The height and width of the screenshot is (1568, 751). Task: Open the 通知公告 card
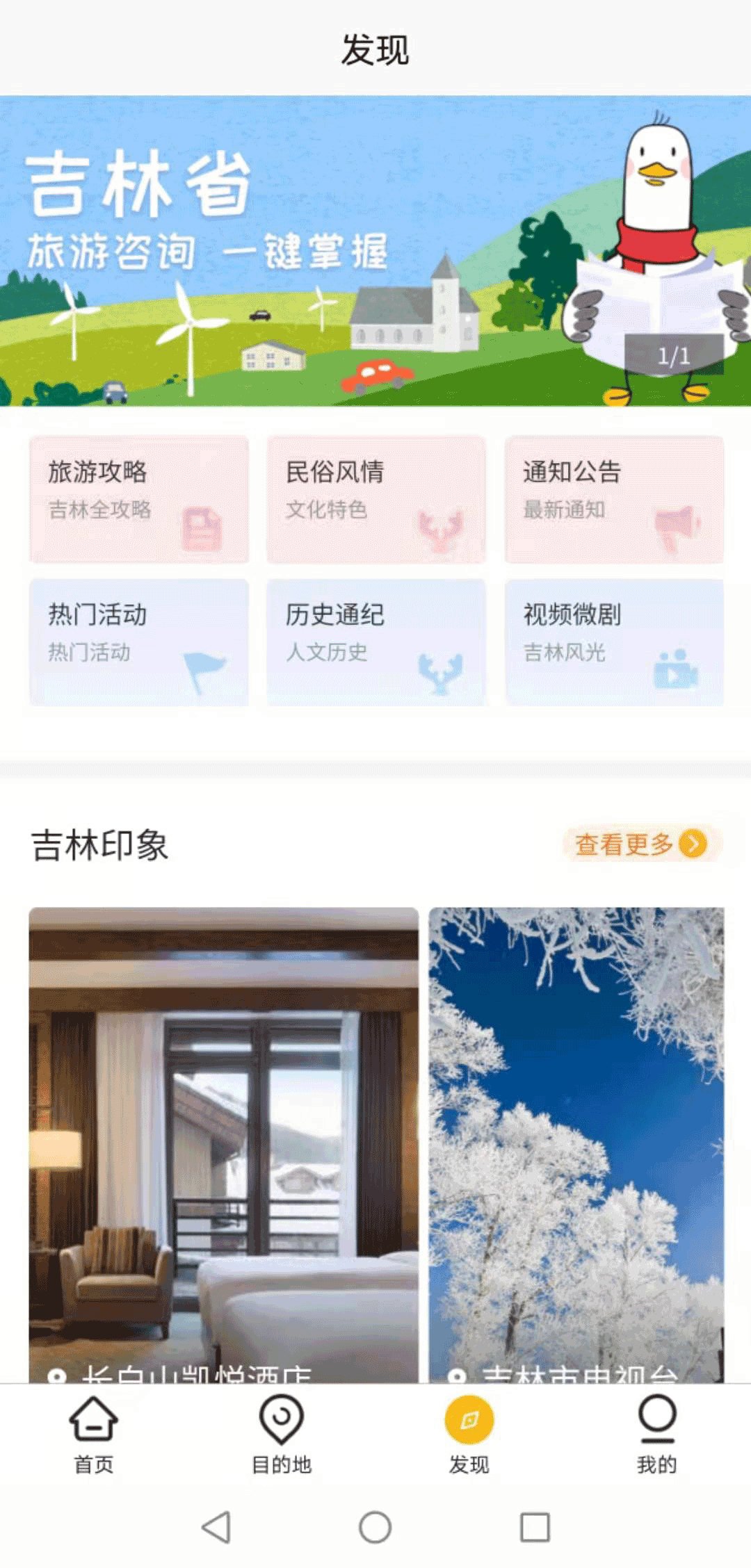614,498
